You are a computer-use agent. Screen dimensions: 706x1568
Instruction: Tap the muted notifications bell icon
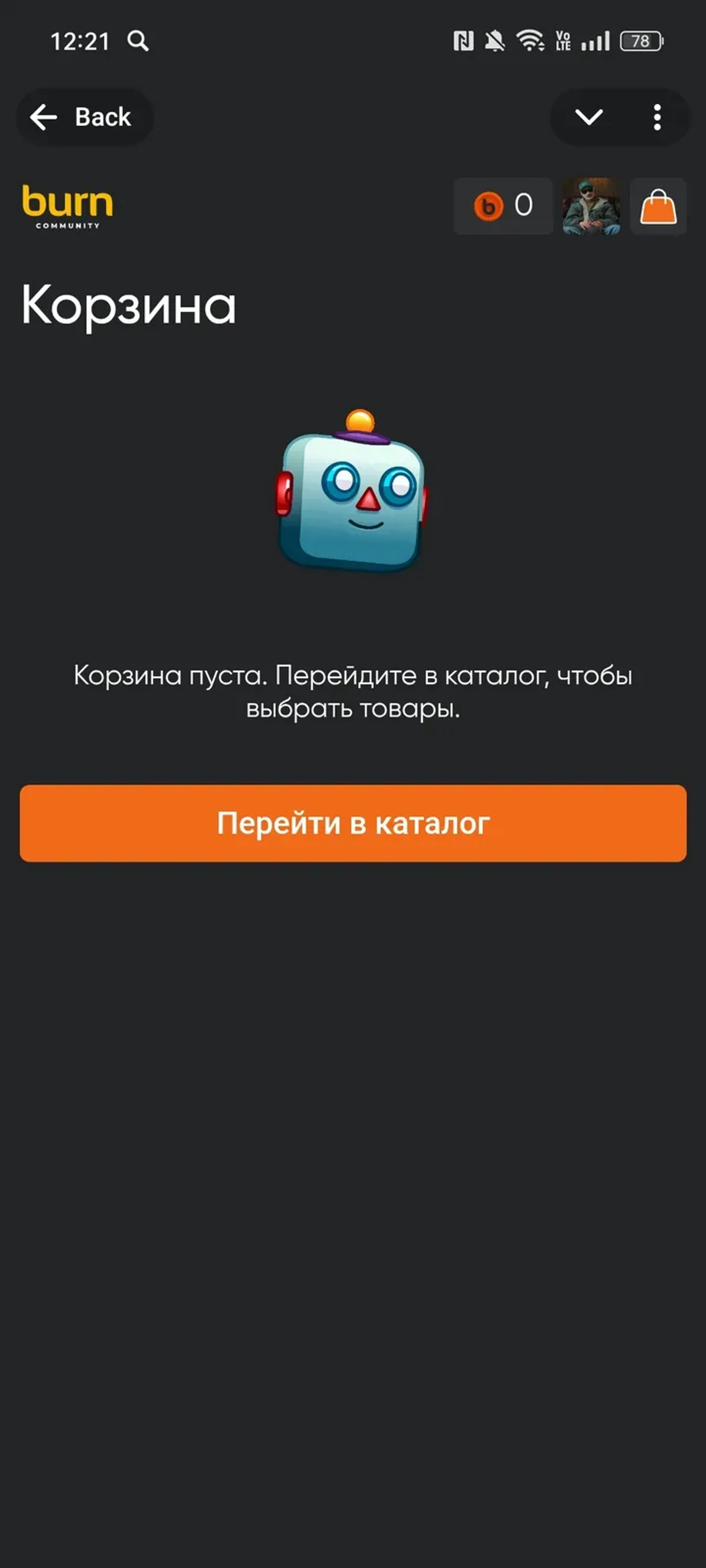(495, 40)
